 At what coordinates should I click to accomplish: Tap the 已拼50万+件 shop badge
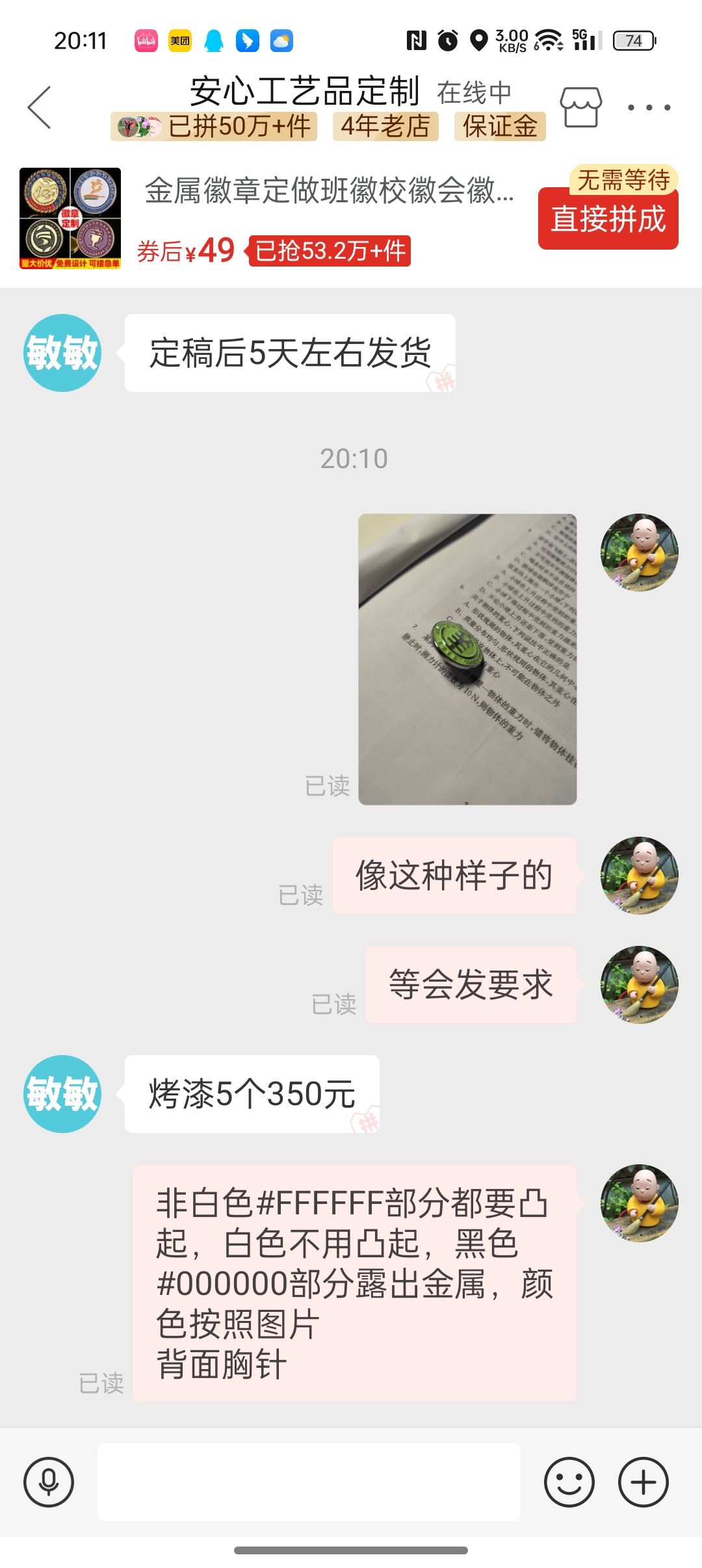[214, 126]
